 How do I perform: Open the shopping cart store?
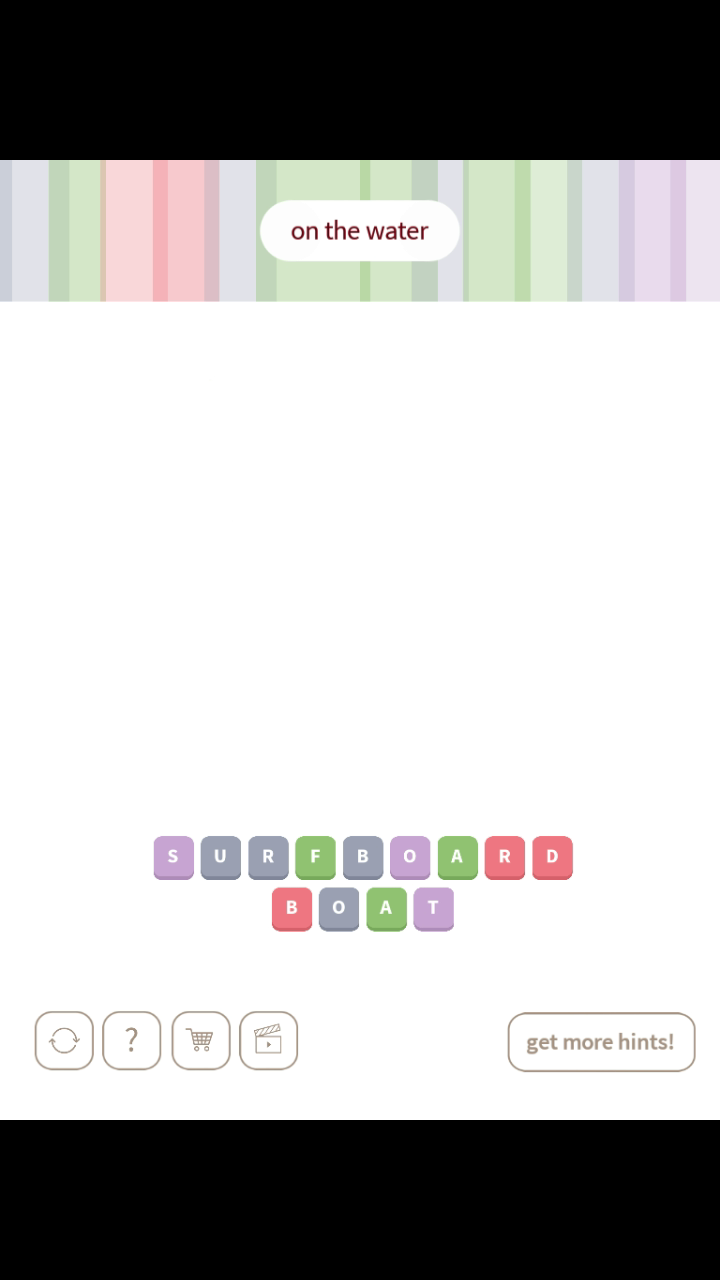click(x=200, y=1041)
